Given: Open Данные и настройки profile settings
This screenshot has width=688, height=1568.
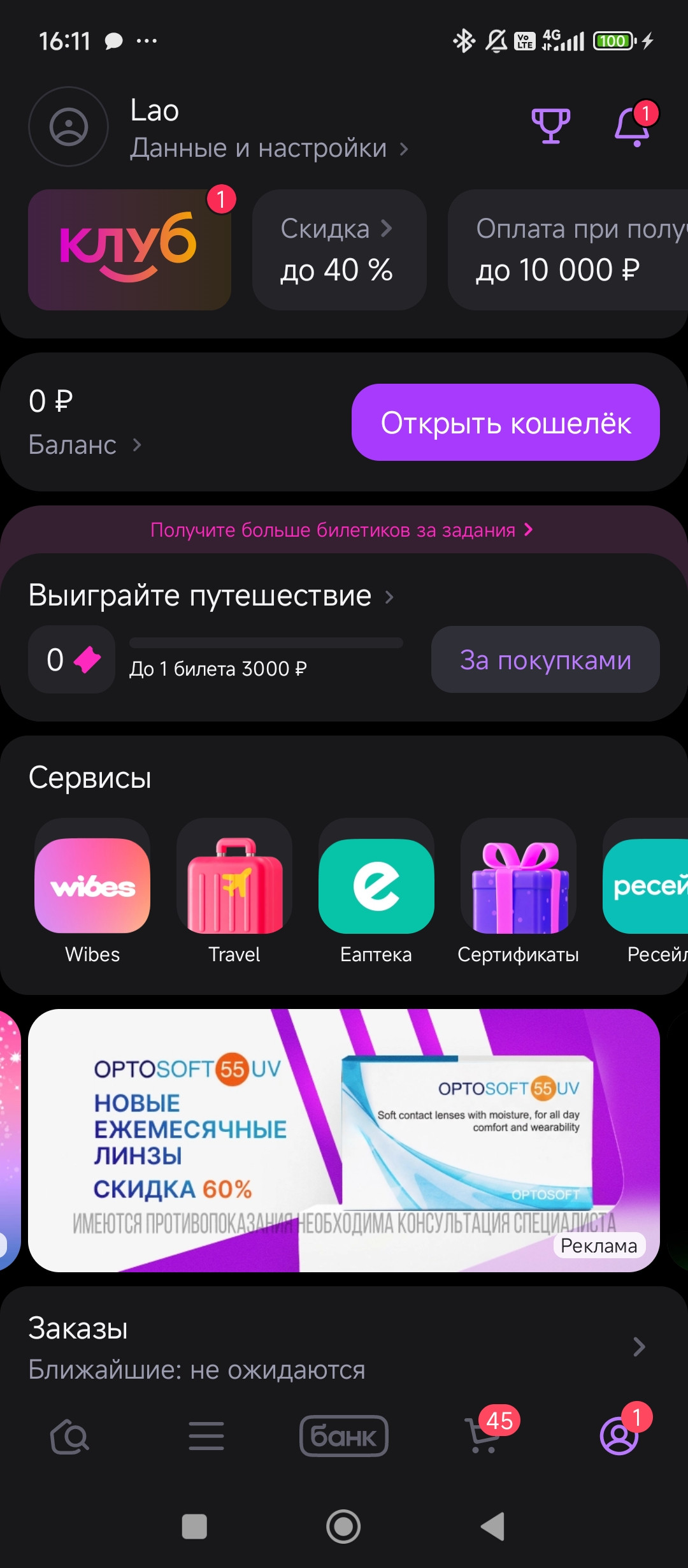Looking at the screenshot, I should pos(269,149).
